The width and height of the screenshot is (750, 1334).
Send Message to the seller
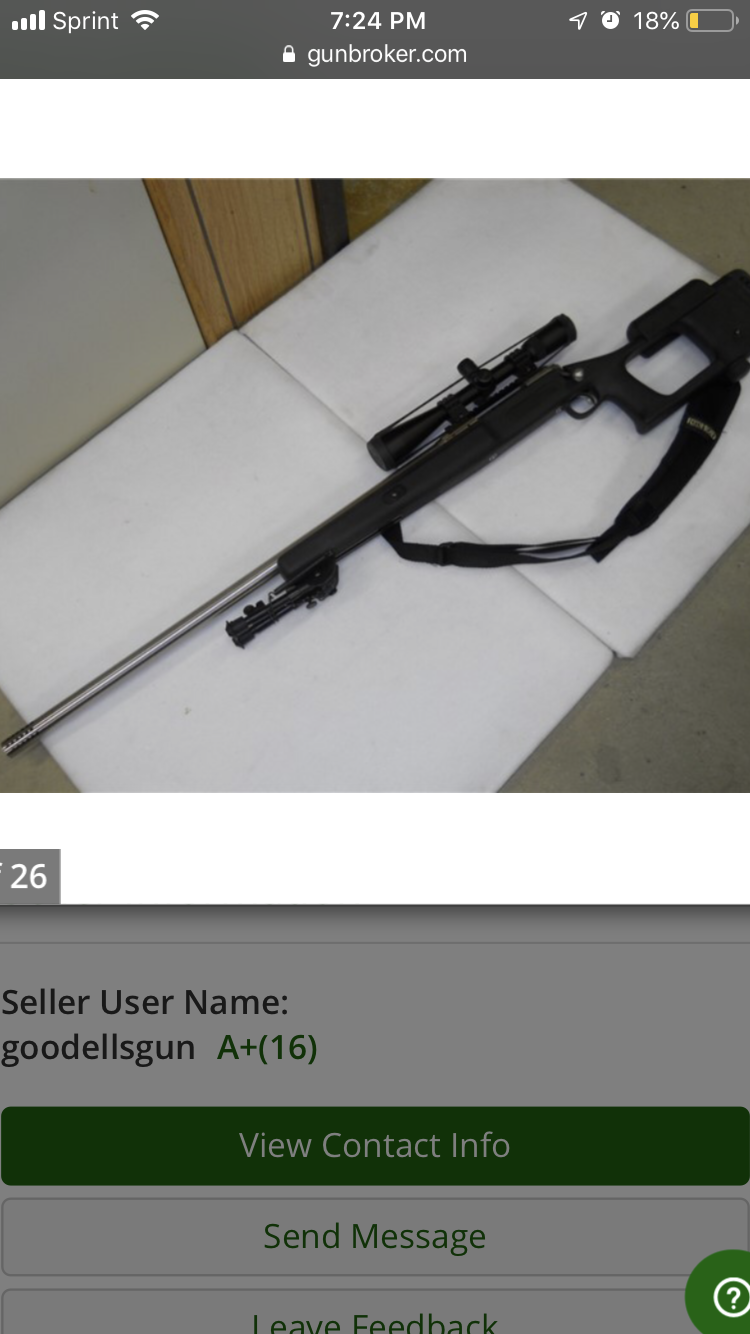[375, 1237]
